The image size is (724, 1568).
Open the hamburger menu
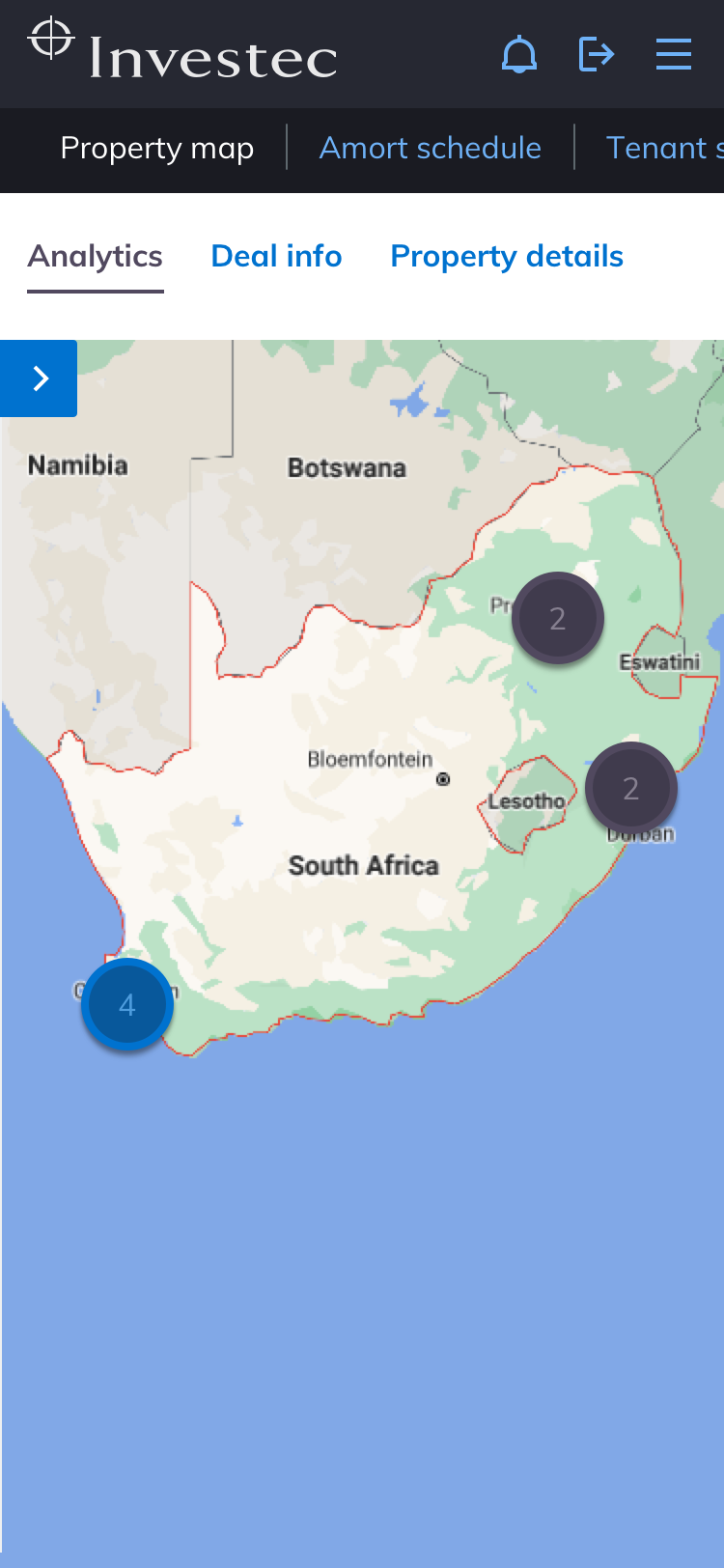pyautogui.click(x=674, y=54)
